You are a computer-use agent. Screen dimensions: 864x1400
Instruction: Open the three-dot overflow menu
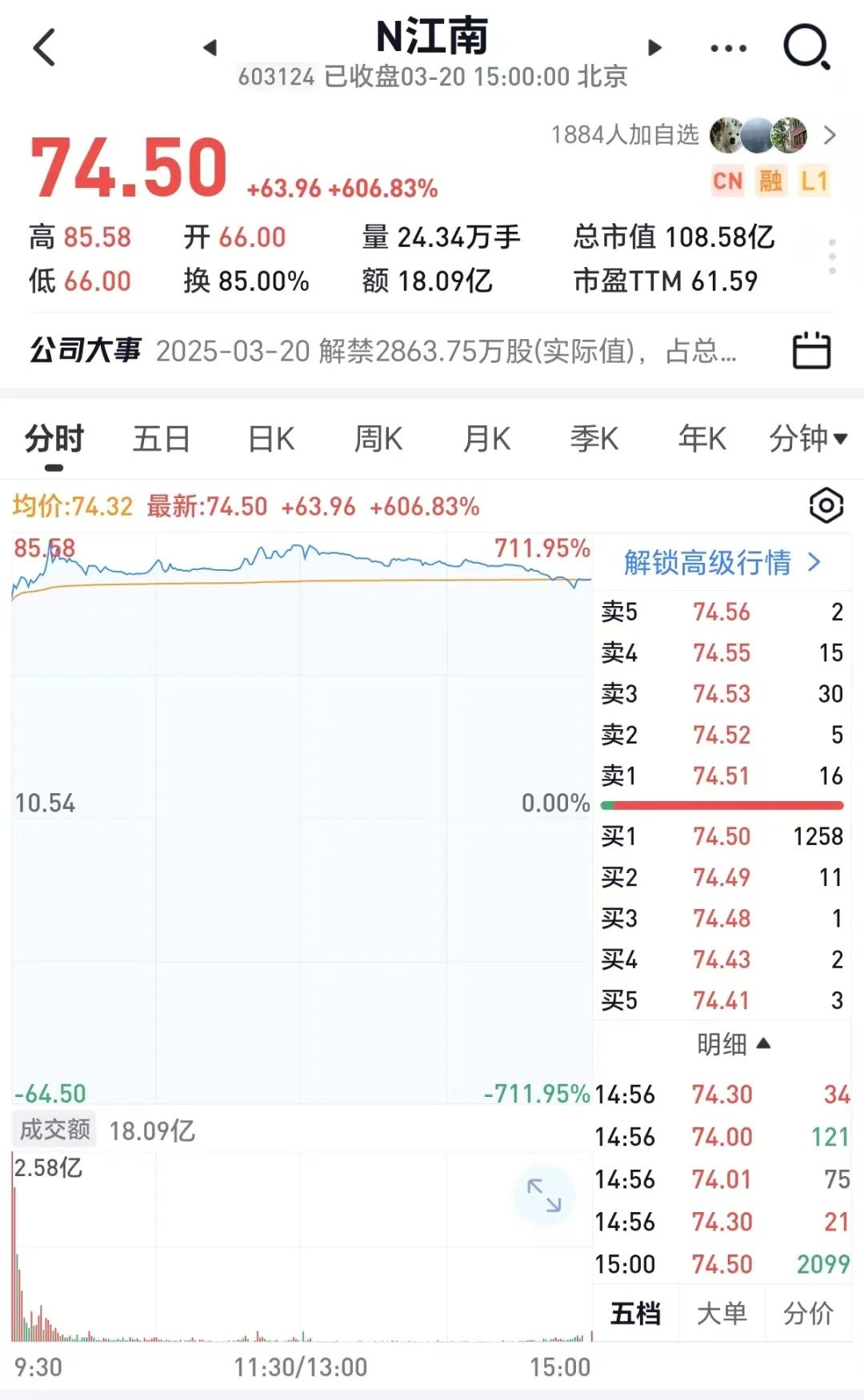click(x=728, y=48)
